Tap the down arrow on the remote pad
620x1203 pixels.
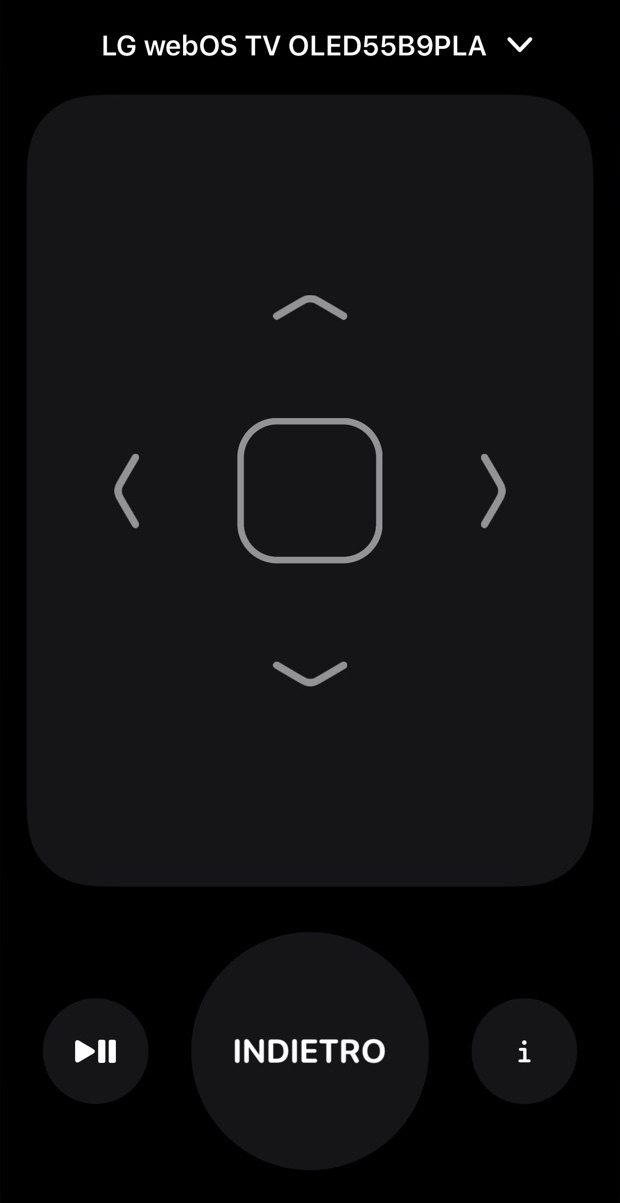(x=310, y=673)
